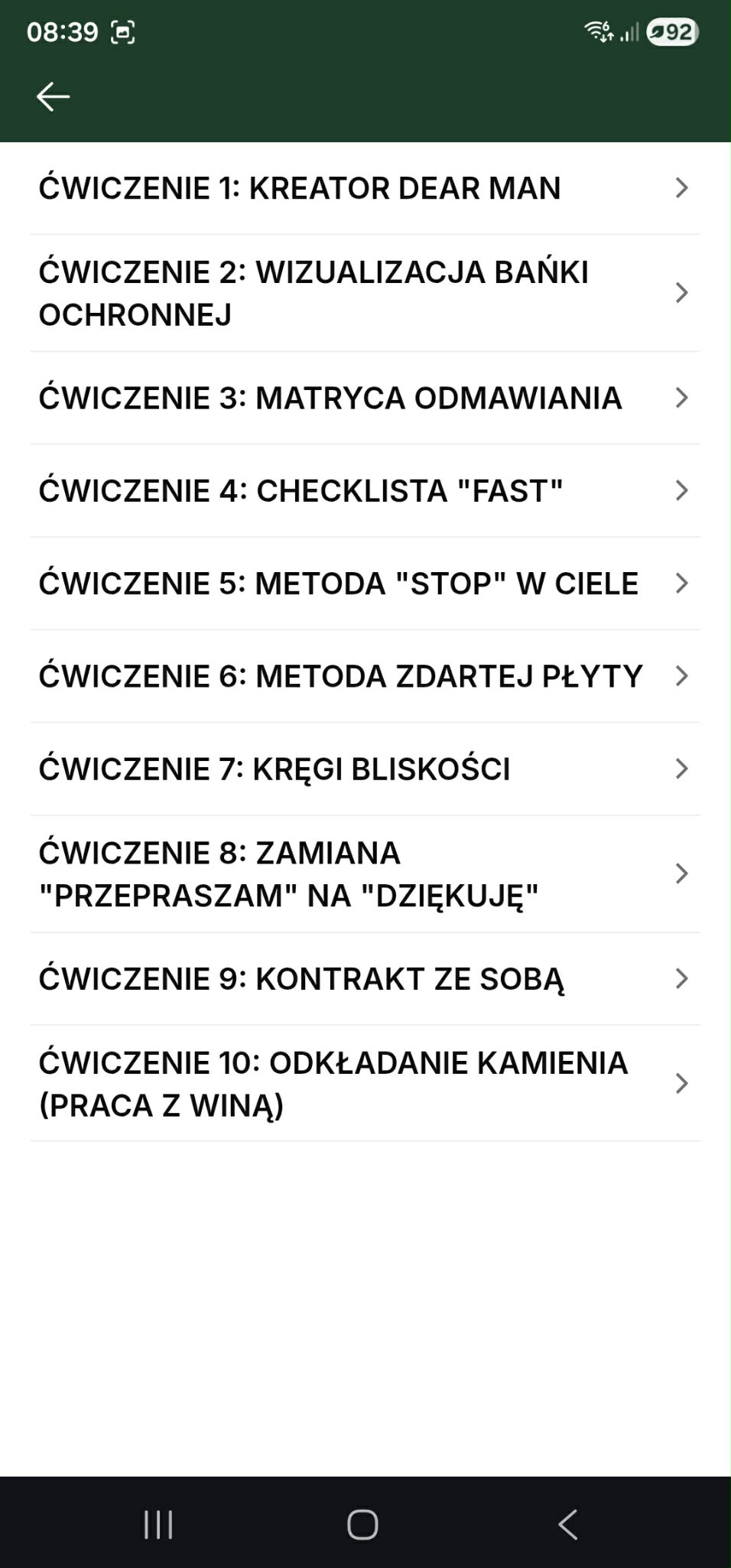Open Ćwiczenie 4: Checklista "FAST"

365,491
